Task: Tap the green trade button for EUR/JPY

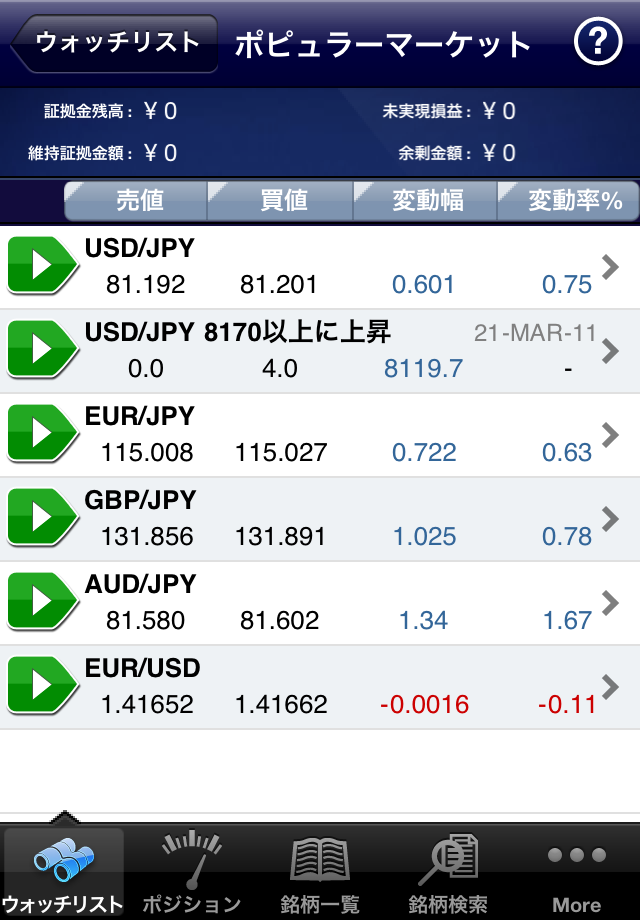Action: pyautogui.click(x=41, y=435)
